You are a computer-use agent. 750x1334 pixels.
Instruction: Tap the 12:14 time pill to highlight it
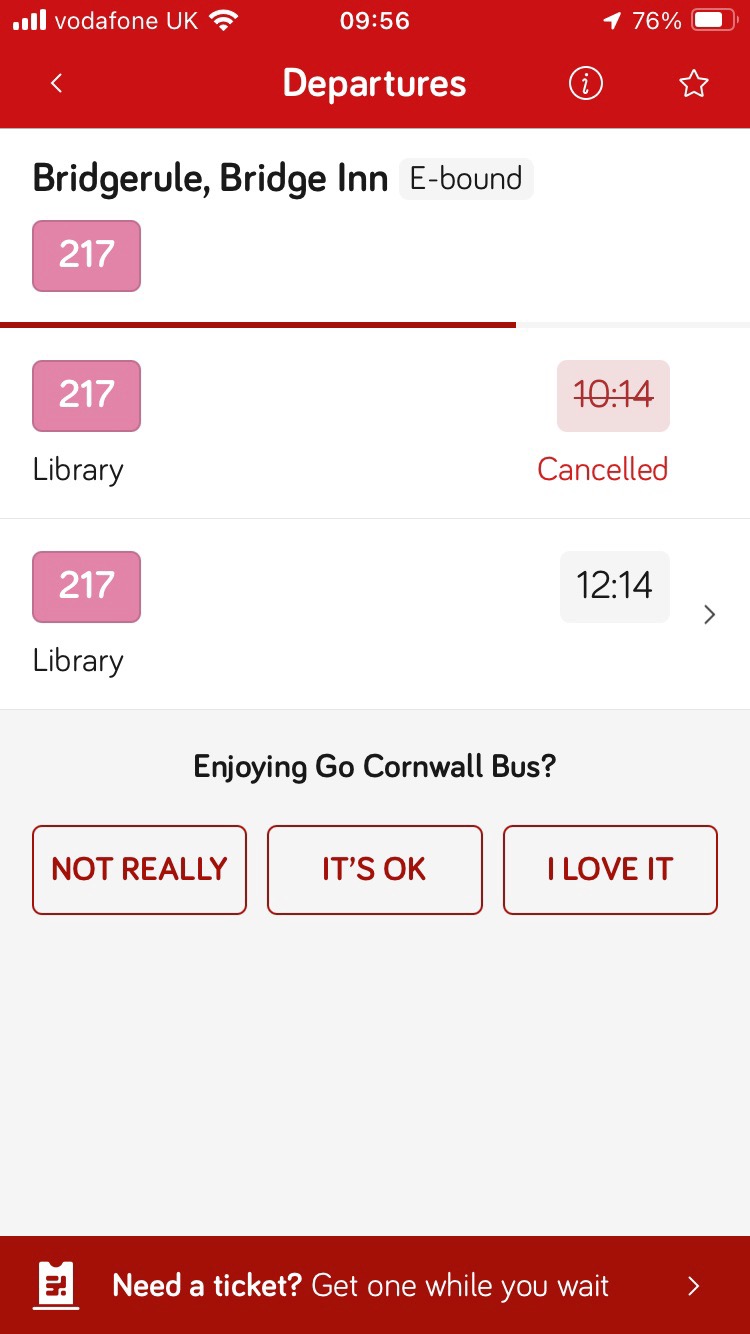614,587
